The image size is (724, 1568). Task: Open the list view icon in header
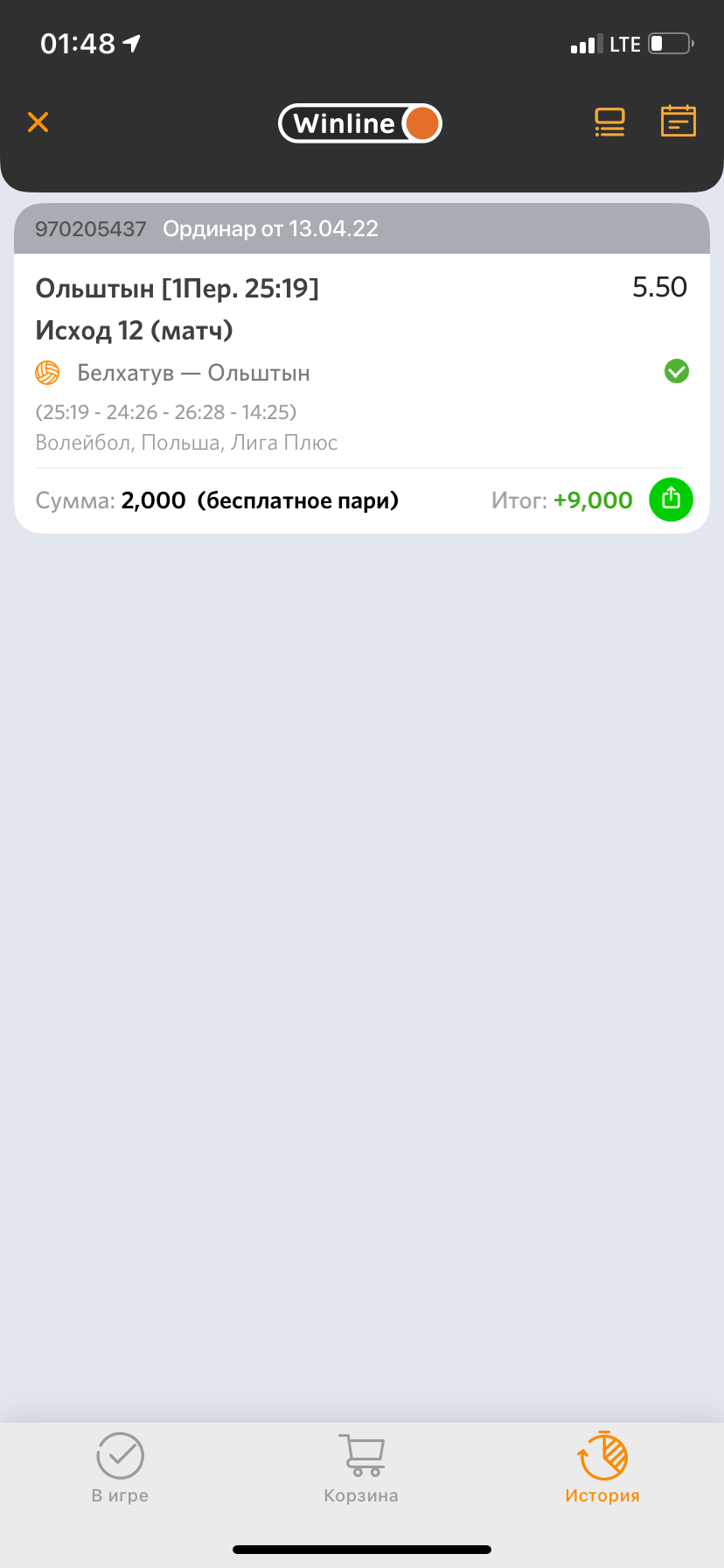pos(609,122)
